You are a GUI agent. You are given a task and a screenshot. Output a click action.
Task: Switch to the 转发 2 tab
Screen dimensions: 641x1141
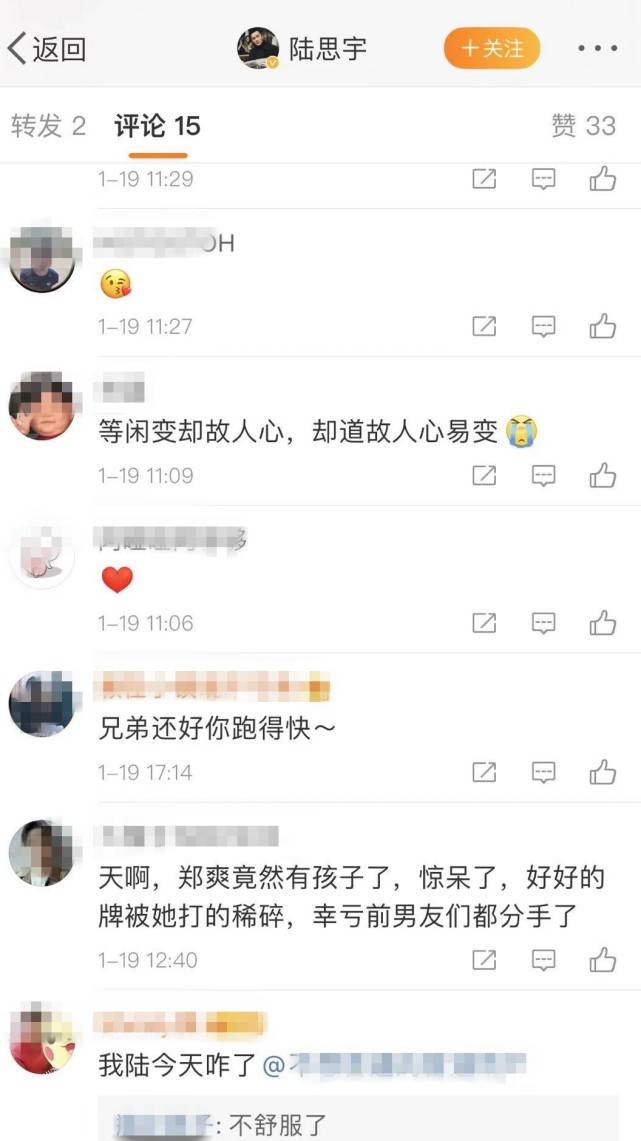click(48, 126)
